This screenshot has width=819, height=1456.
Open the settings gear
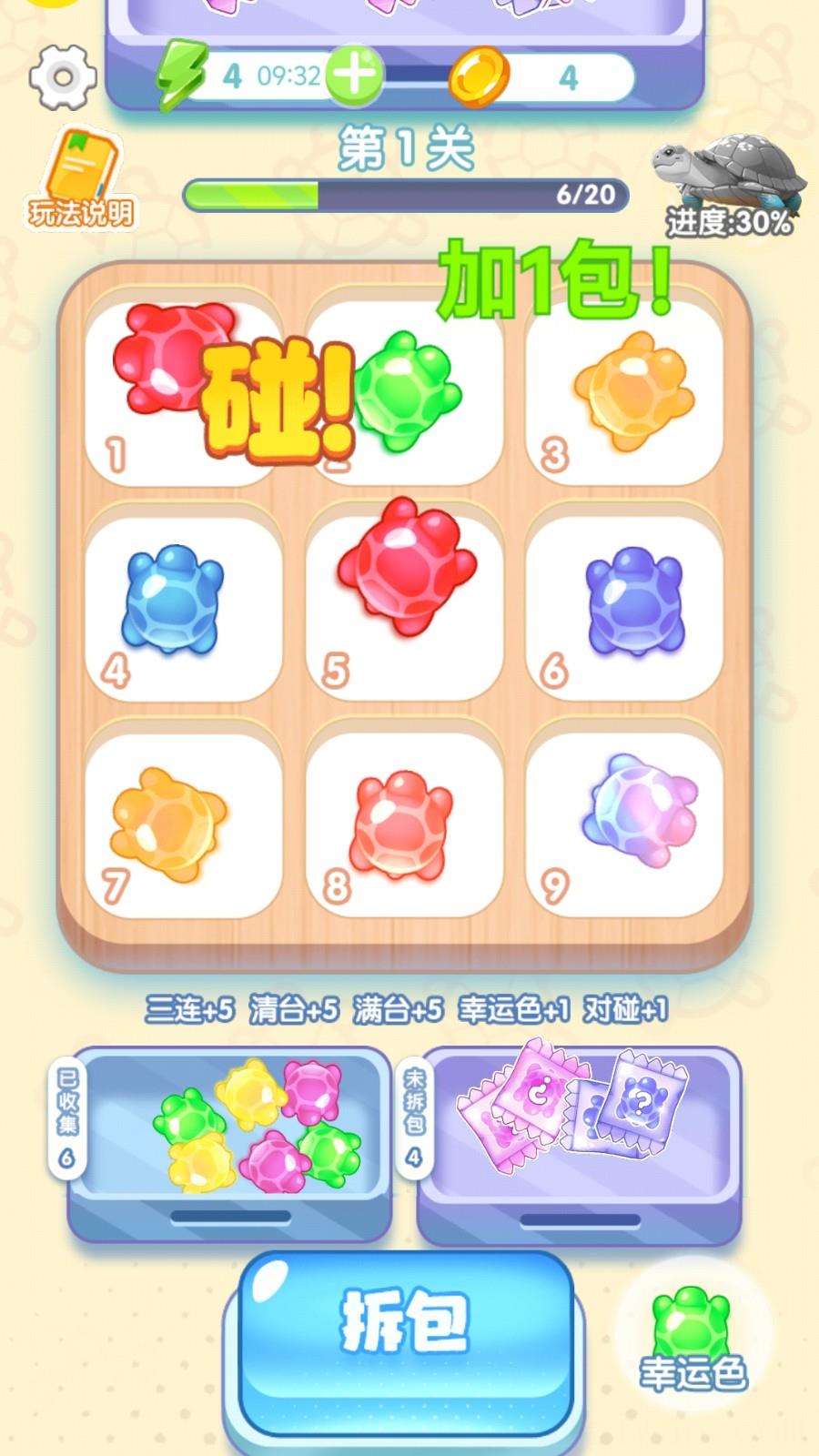pyautogui.click(x=62, y=76)
